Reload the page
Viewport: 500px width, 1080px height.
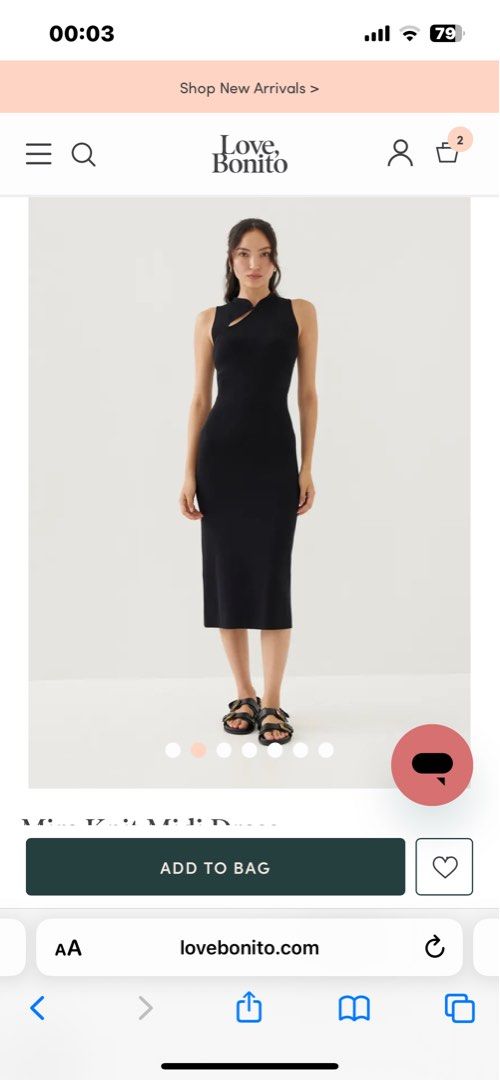[435, 948]
